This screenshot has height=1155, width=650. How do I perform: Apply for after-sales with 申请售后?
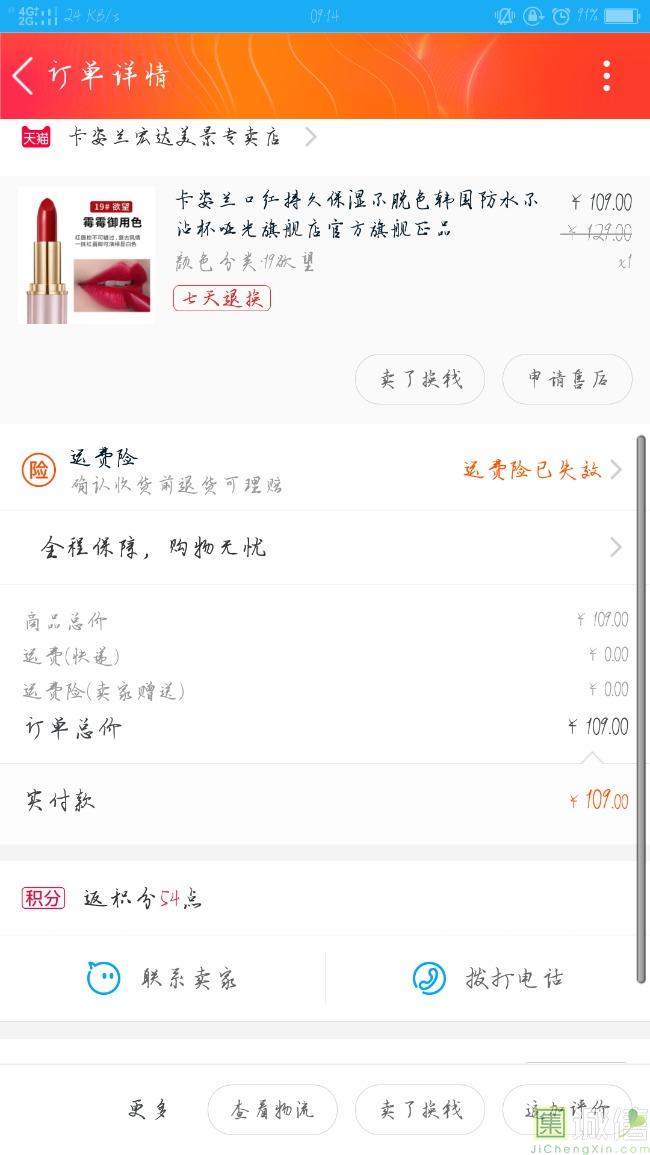point(567,379)
